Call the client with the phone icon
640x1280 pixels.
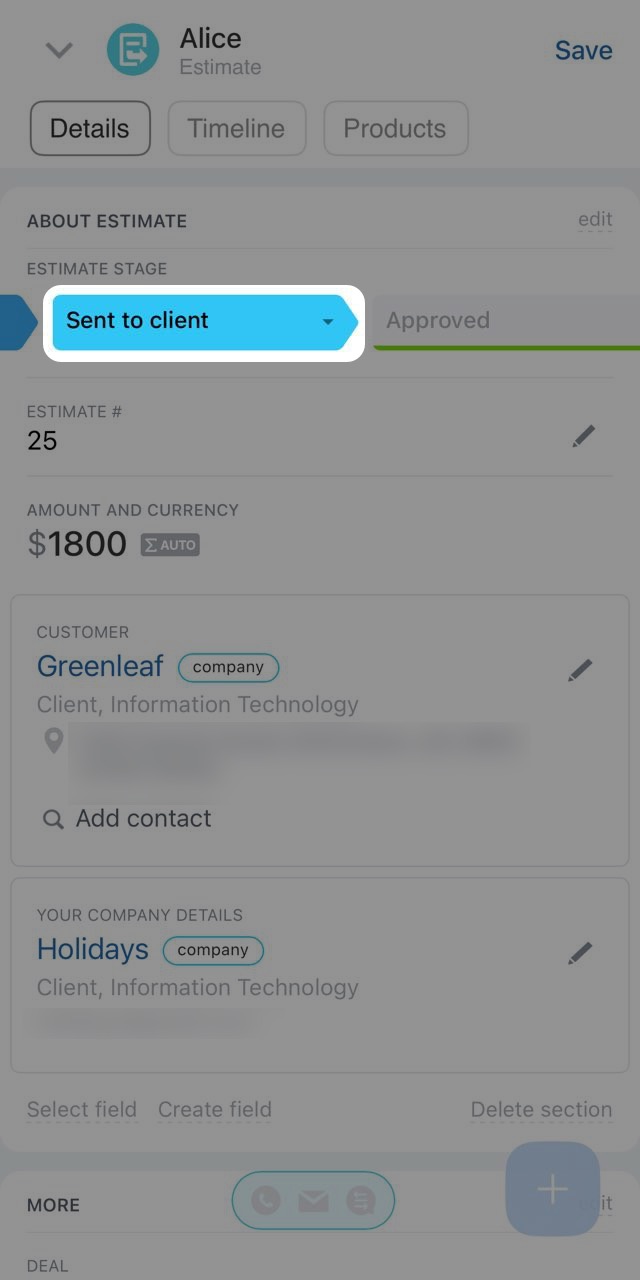266,1200
